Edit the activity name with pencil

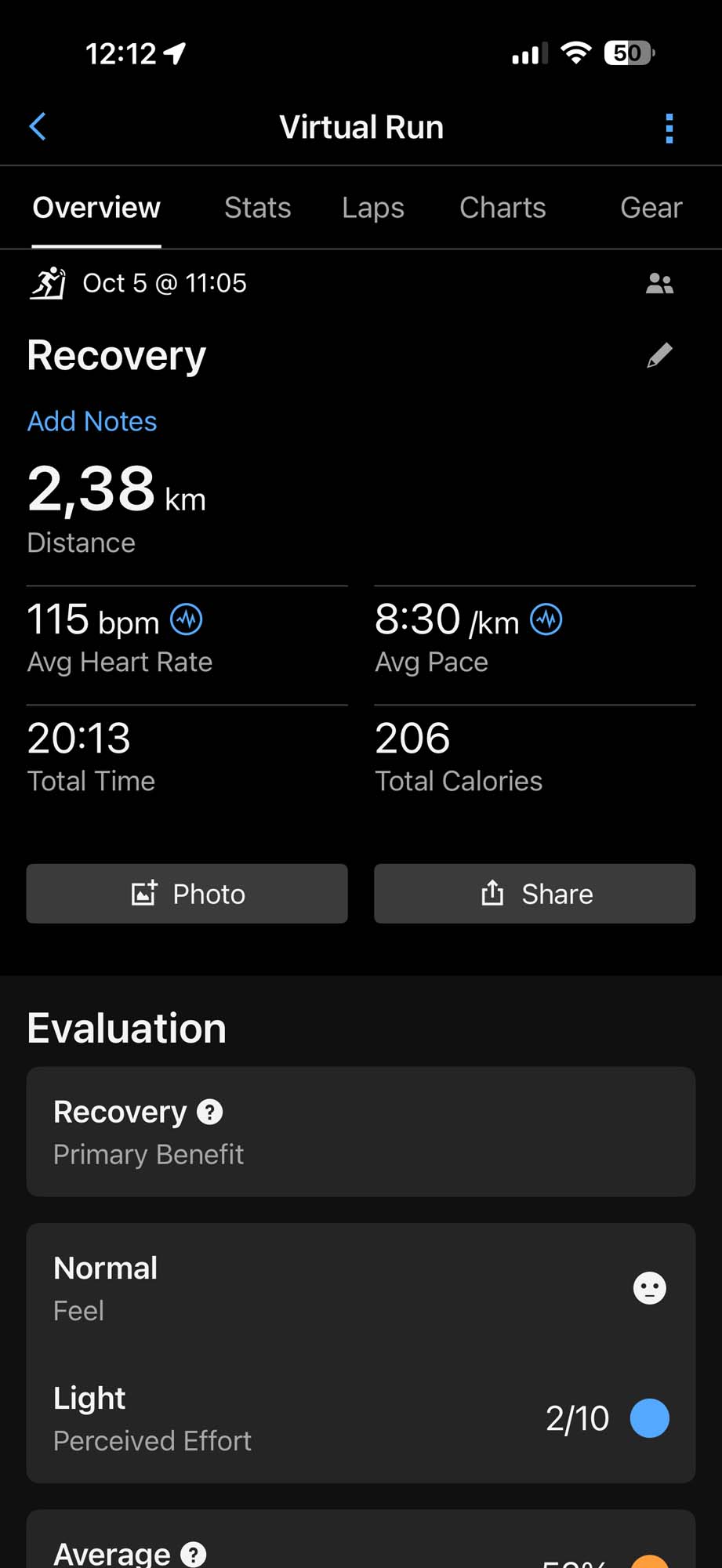coord(659,355)
